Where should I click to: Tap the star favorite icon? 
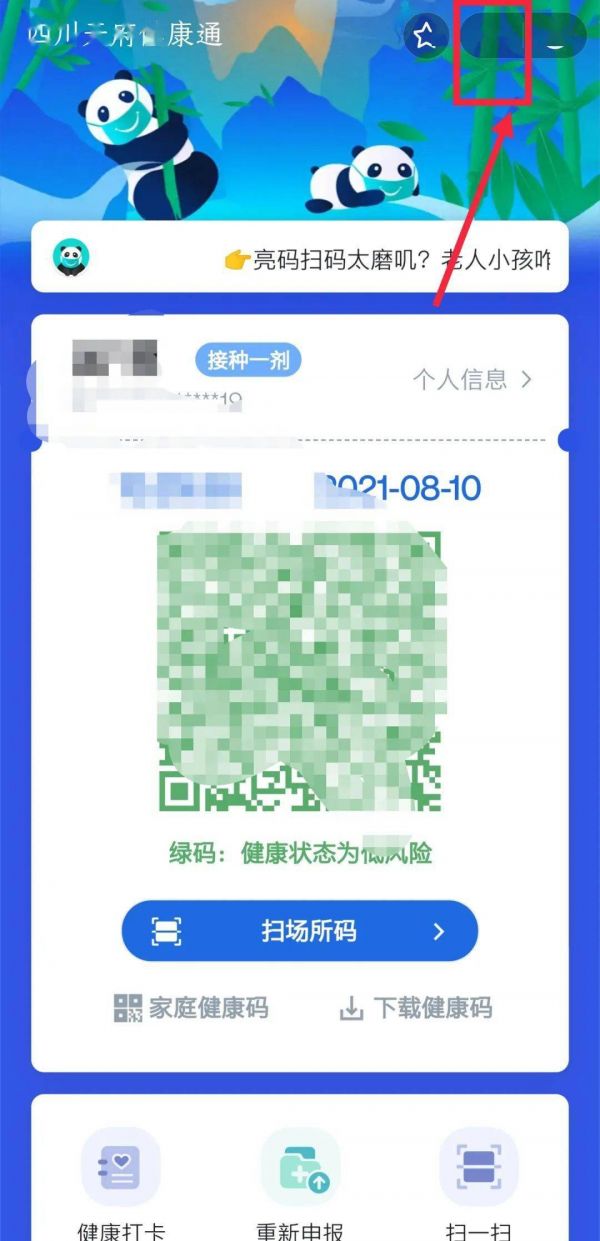click(x=426, y=37)
